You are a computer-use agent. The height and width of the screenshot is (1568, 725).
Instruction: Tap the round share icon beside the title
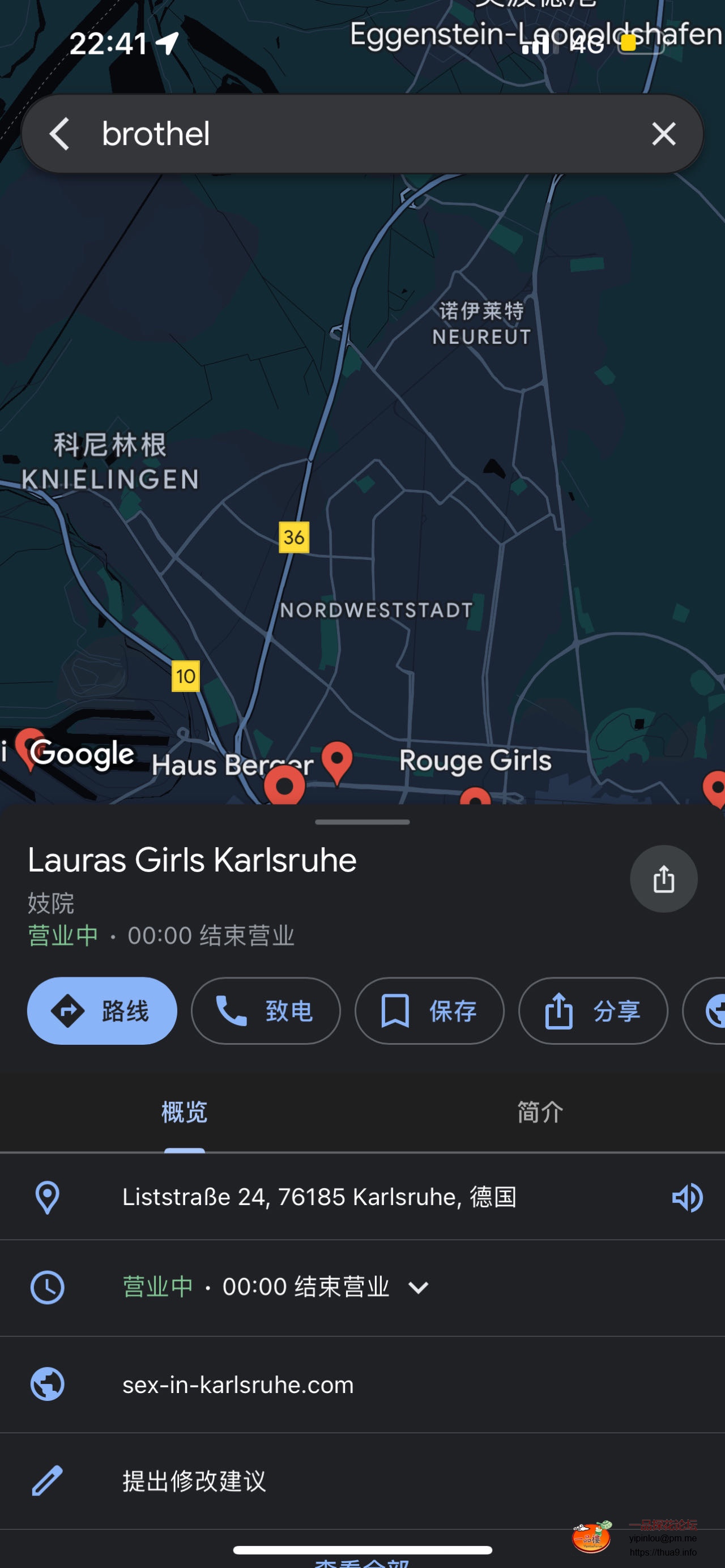tap(663, 878)
